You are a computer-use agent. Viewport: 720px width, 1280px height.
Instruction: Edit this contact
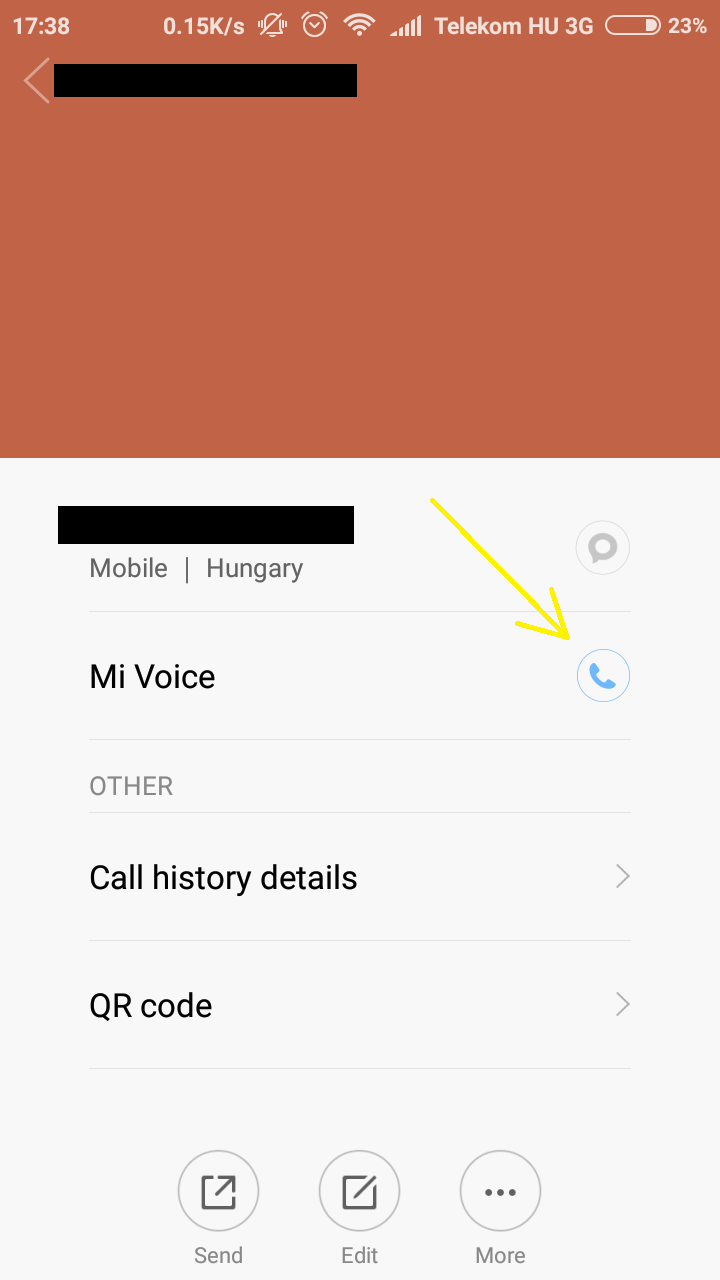pyautogui.click(x=359, y=1192)
